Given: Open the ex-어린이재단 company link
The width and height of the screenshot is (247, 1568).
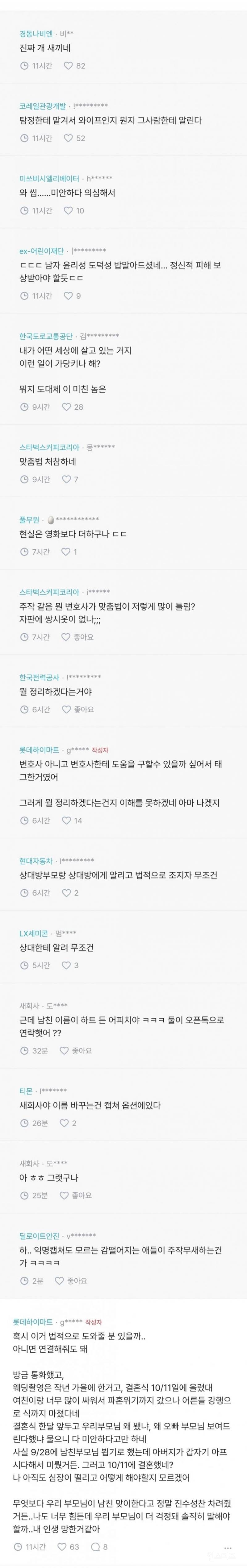Looking at the screenshot, I should (x=41, y=251).
